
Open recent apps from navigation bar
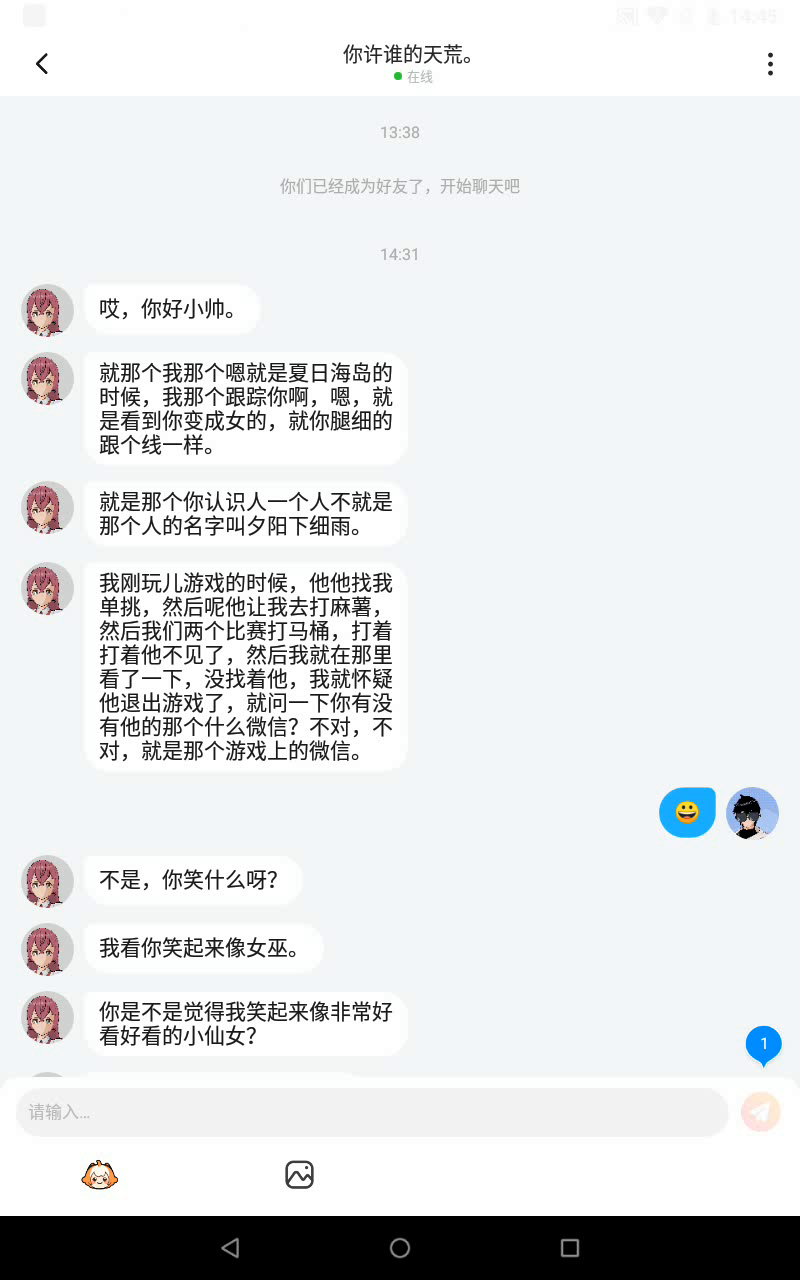pyautogui.click(x=570, y=1248)
